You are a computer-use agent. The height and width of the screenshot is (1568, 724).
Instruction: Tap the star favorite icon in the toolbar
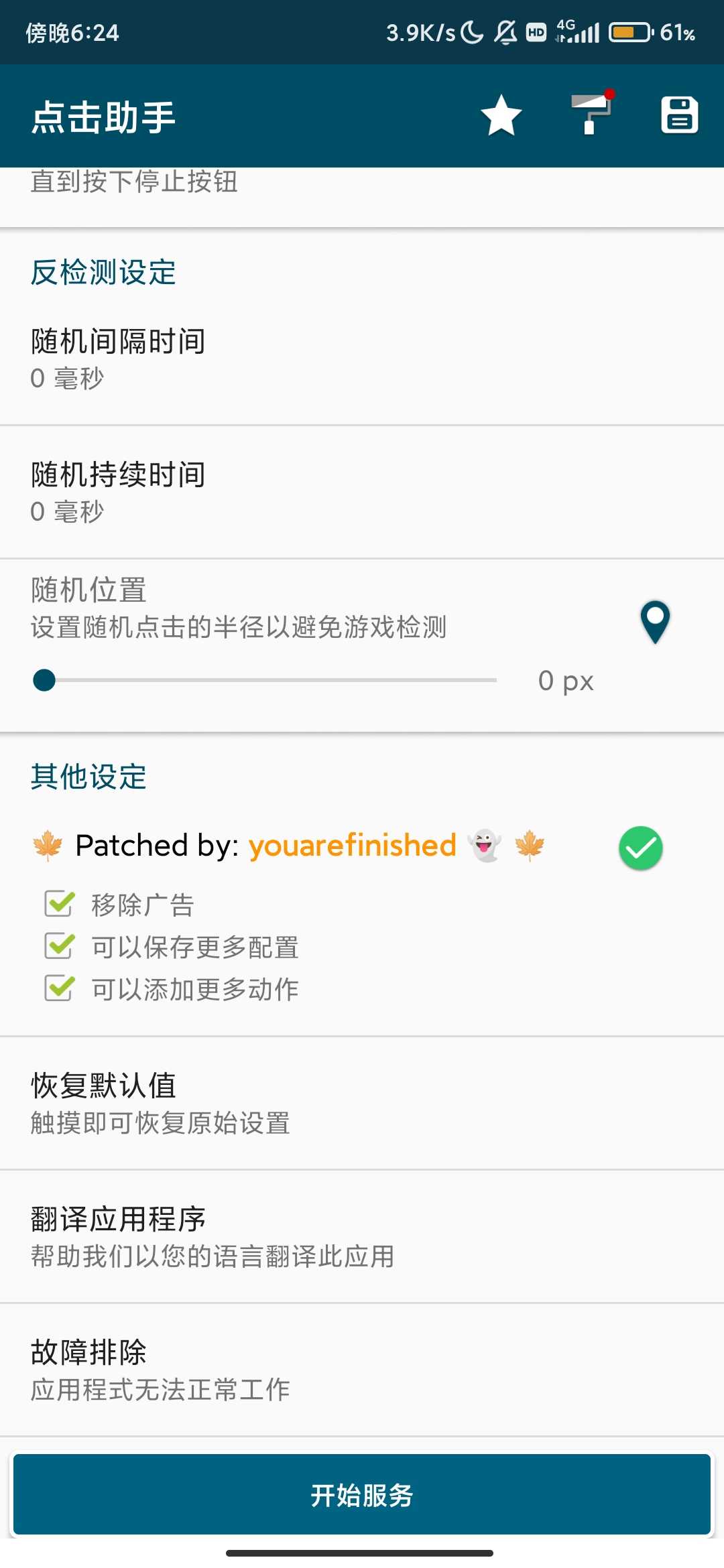coord(499,115)
